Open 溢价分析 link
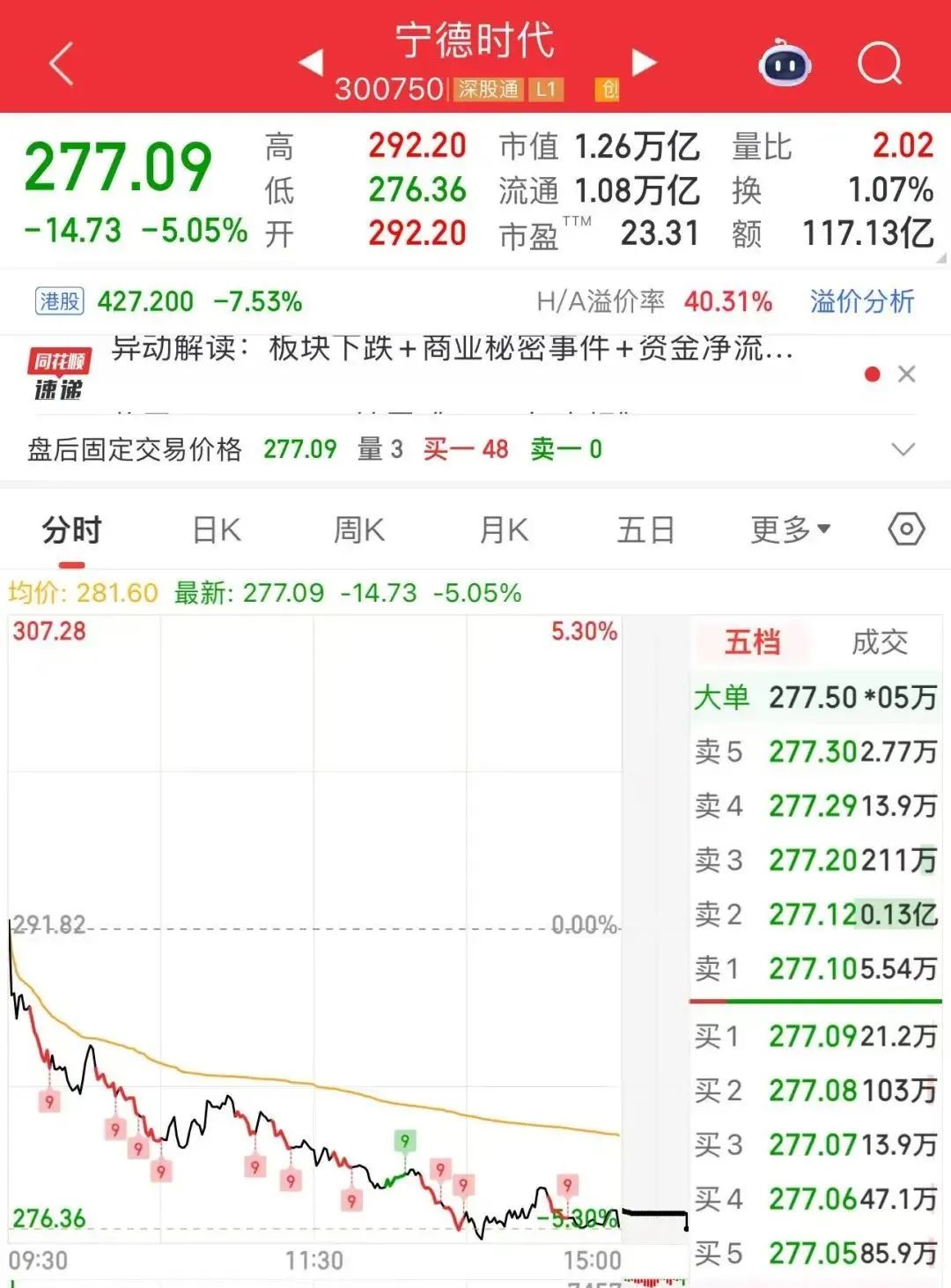Image resolution: width=951 pixels, height=1288 pixels. (x=861, y=301)
